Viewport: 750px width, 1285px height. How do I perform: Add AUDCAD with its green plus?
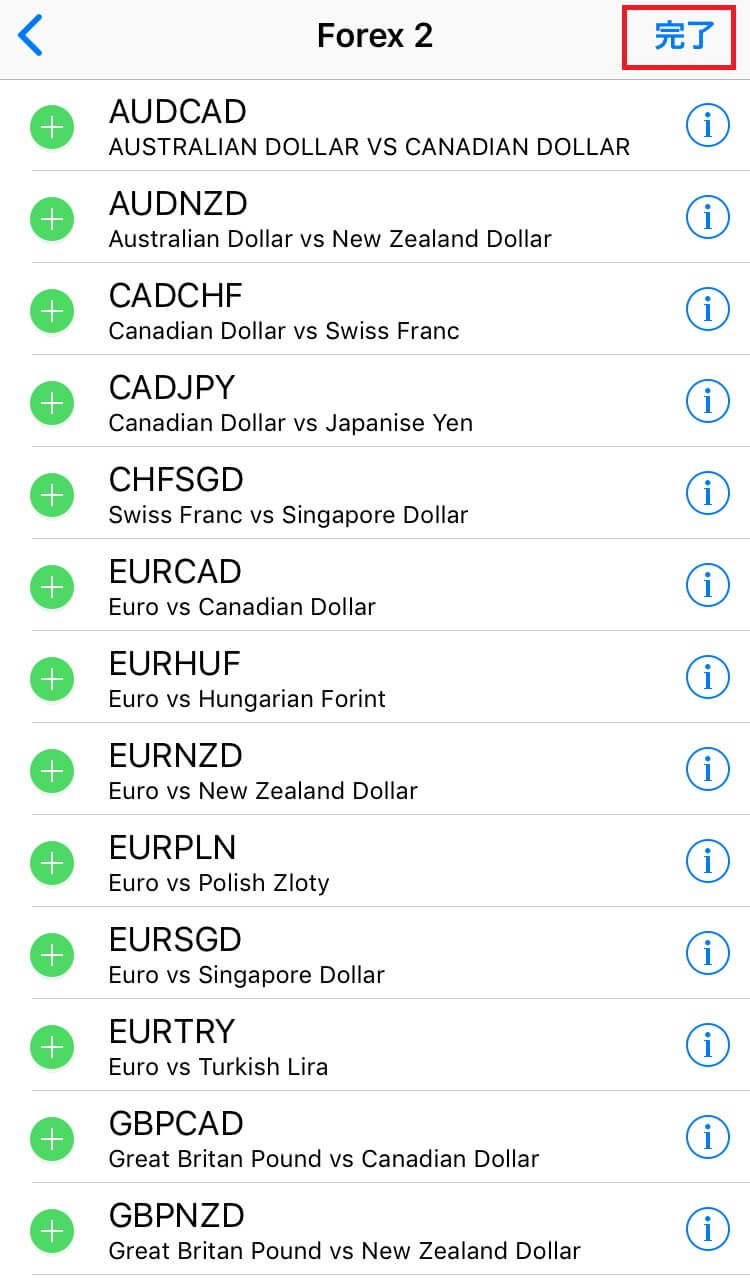(x=52, y=127)
